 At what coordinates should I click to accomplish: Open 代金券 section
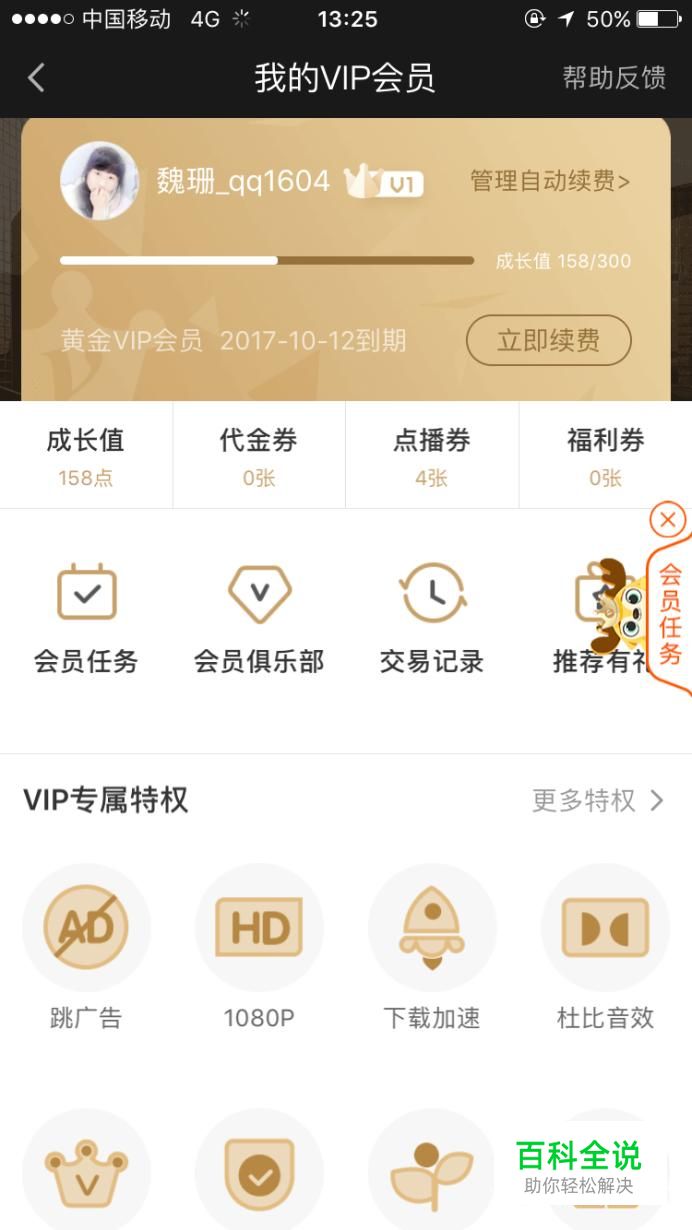click(x=259, y=456)
